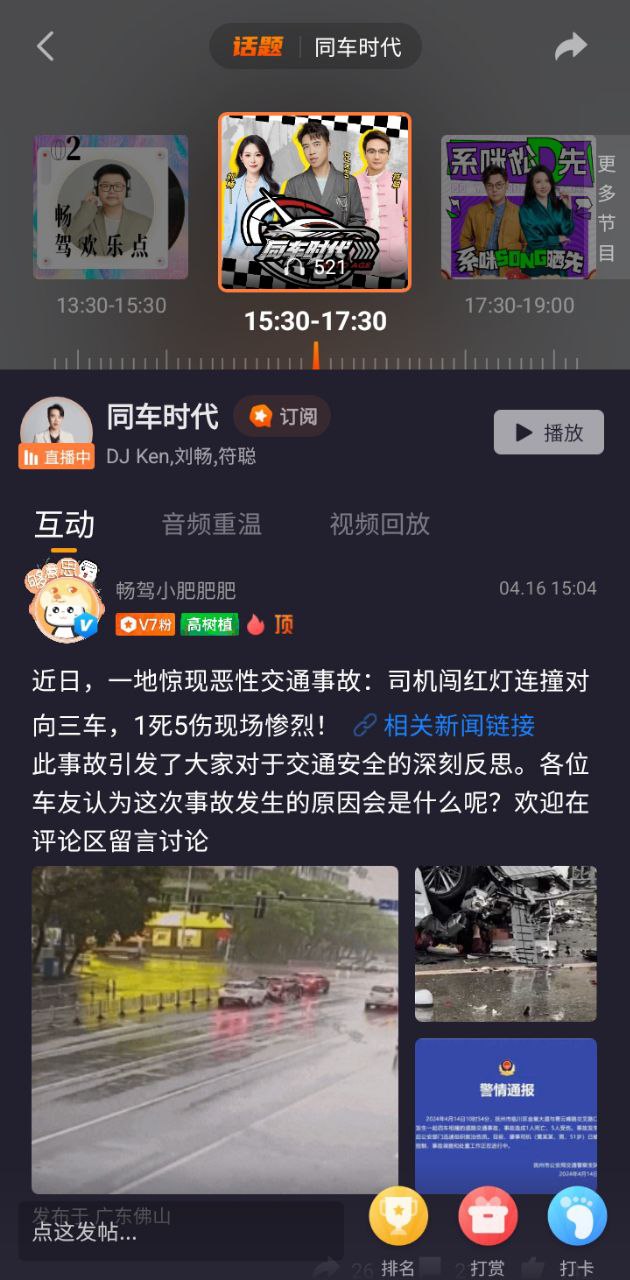View the rainy intersection crash photo
Screen dimensions: 630x1280
coord(214,1029)
